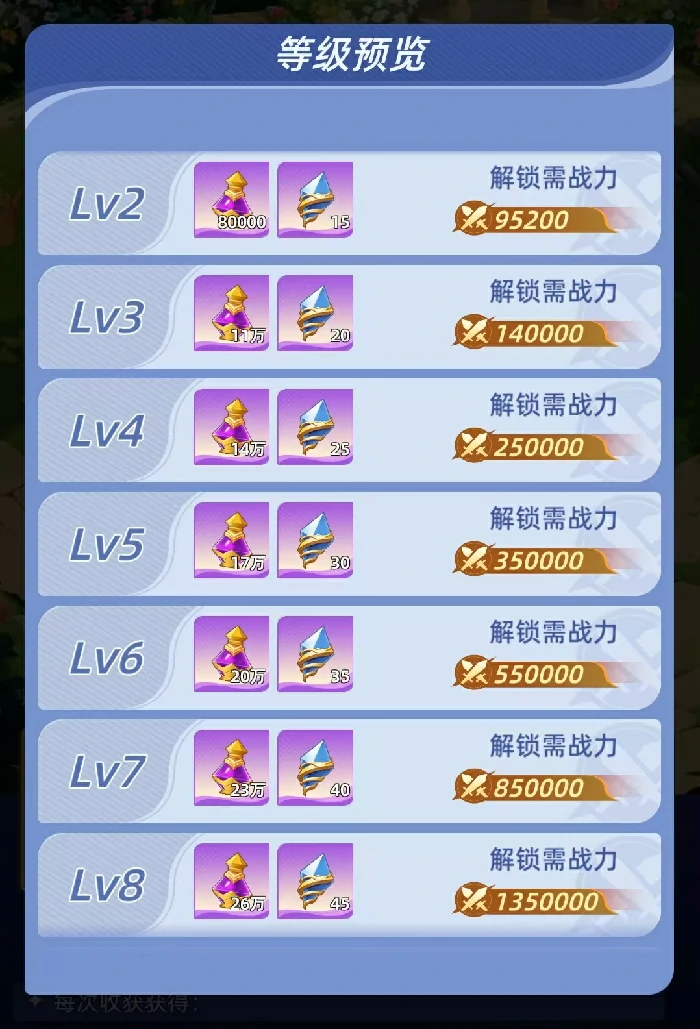Open the Lv5 crystal item with 30
This screenshot has width=700, height=1029.
[x=315, y=540]
